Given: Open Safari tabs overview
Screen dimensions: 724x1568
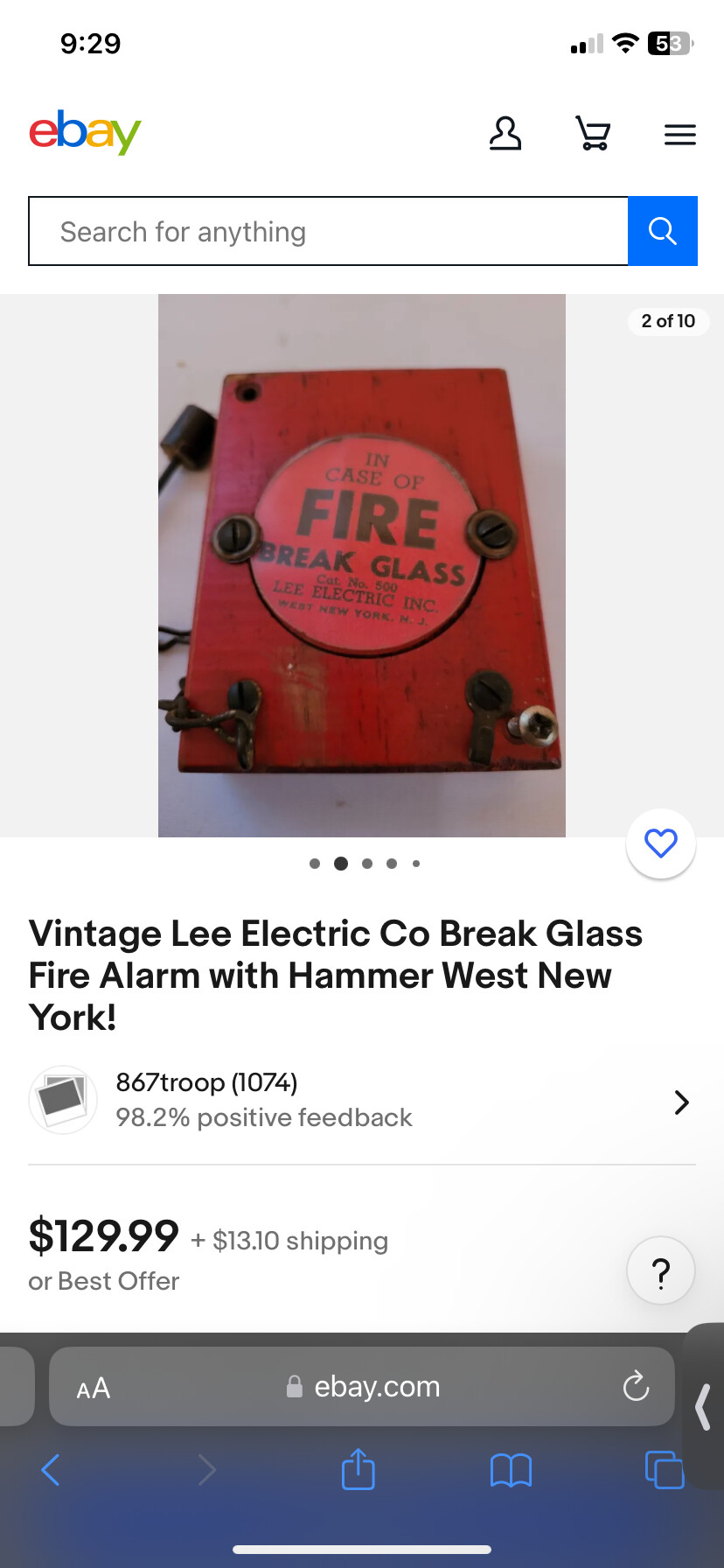Looking at the screenshot, I should tap(664, 1470).
